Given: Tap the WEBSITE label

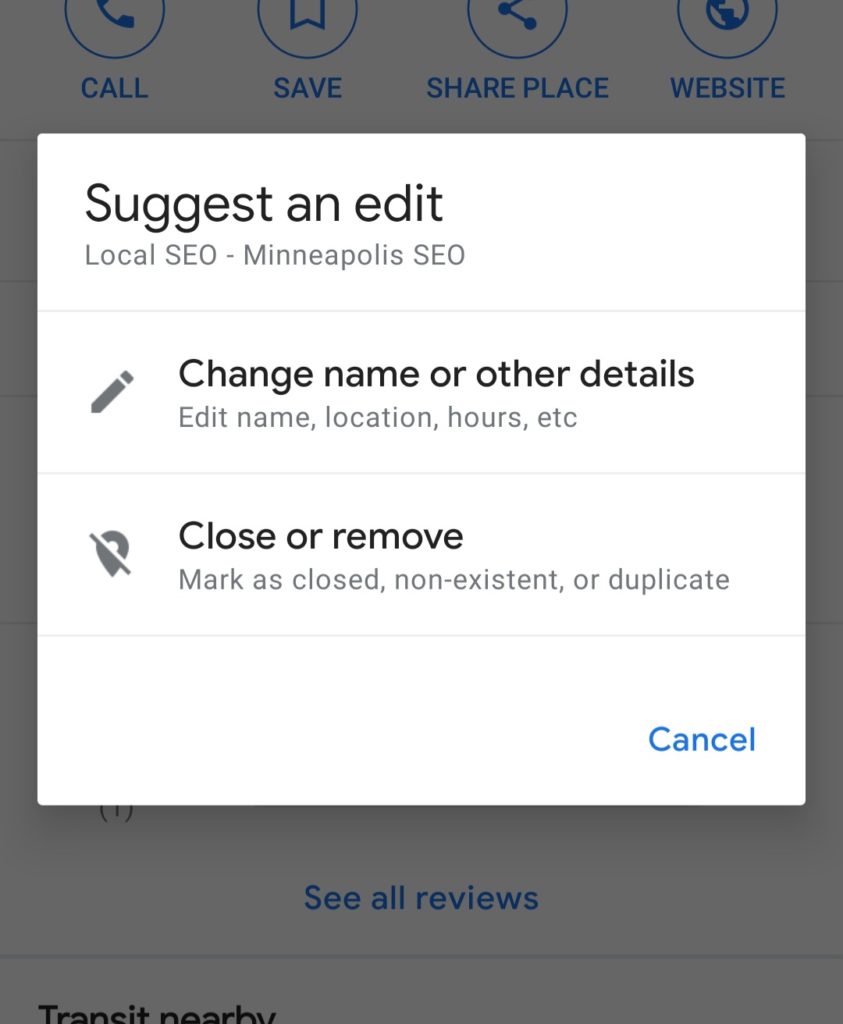Looking at the screenshot, I should pyautogui.click(x=728, y=88).
